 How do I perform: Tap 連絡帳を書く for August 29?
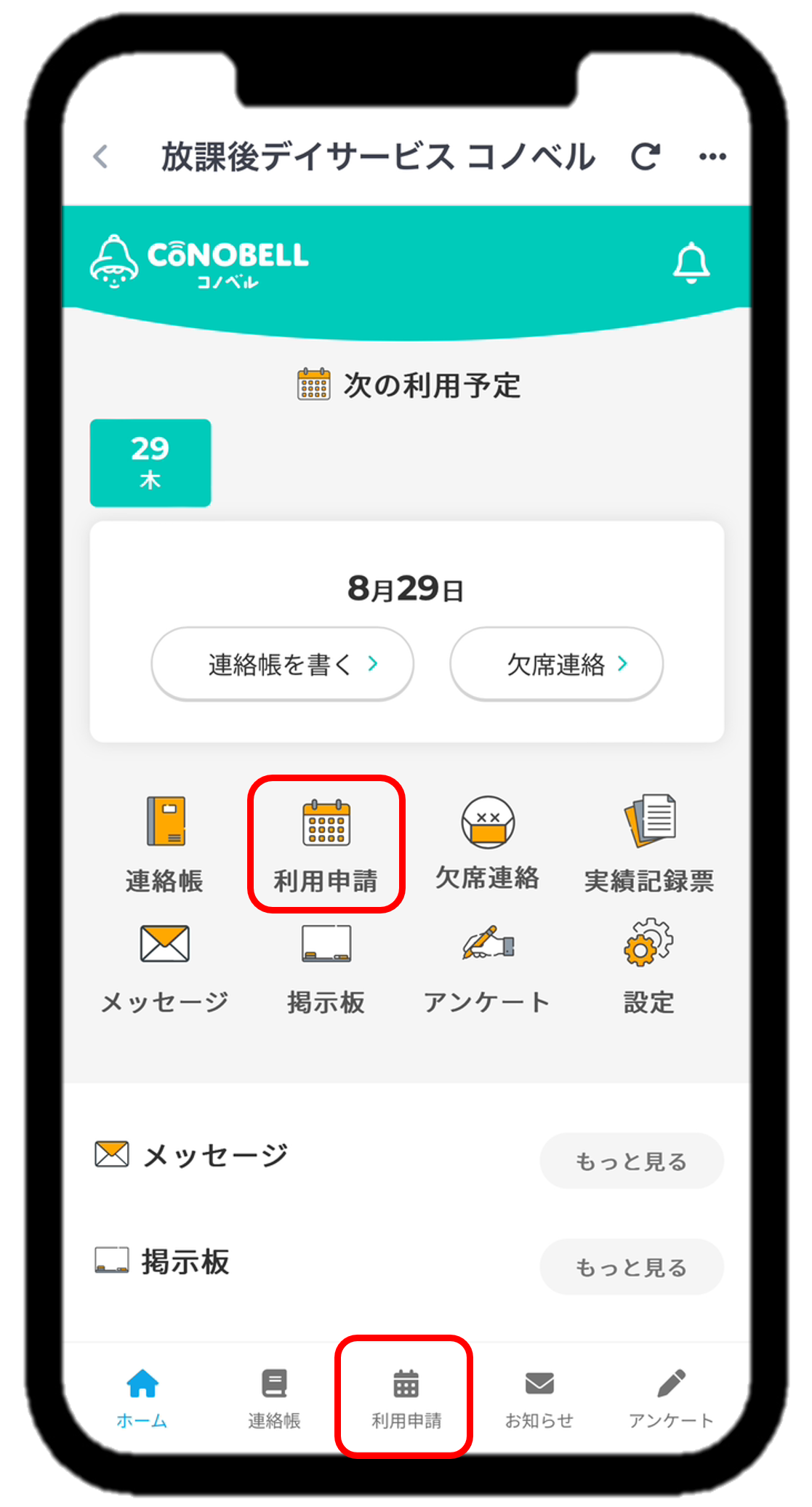[x=282, y=664]
